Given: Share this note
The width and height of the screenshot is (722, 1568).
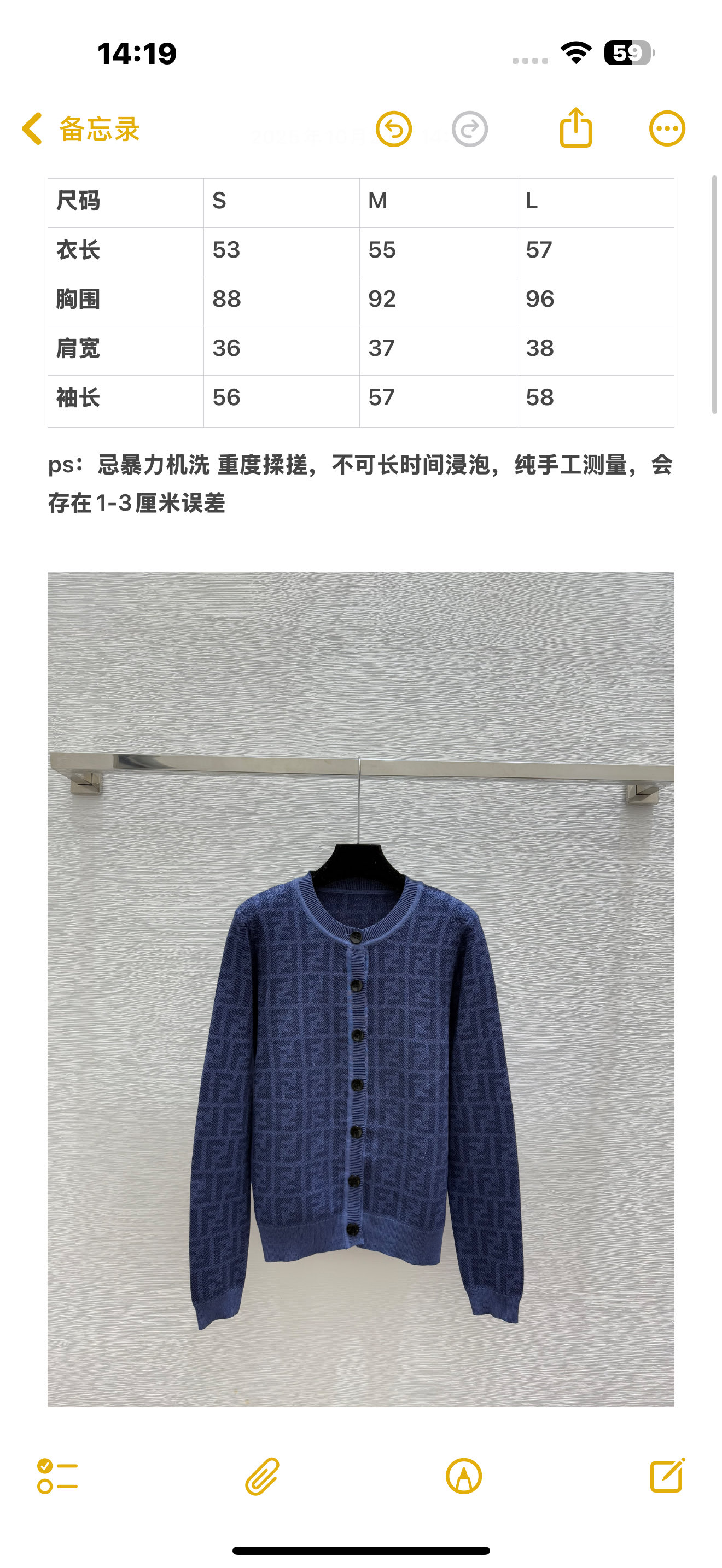Looking at the screenshot, I should tap(575, 128).
